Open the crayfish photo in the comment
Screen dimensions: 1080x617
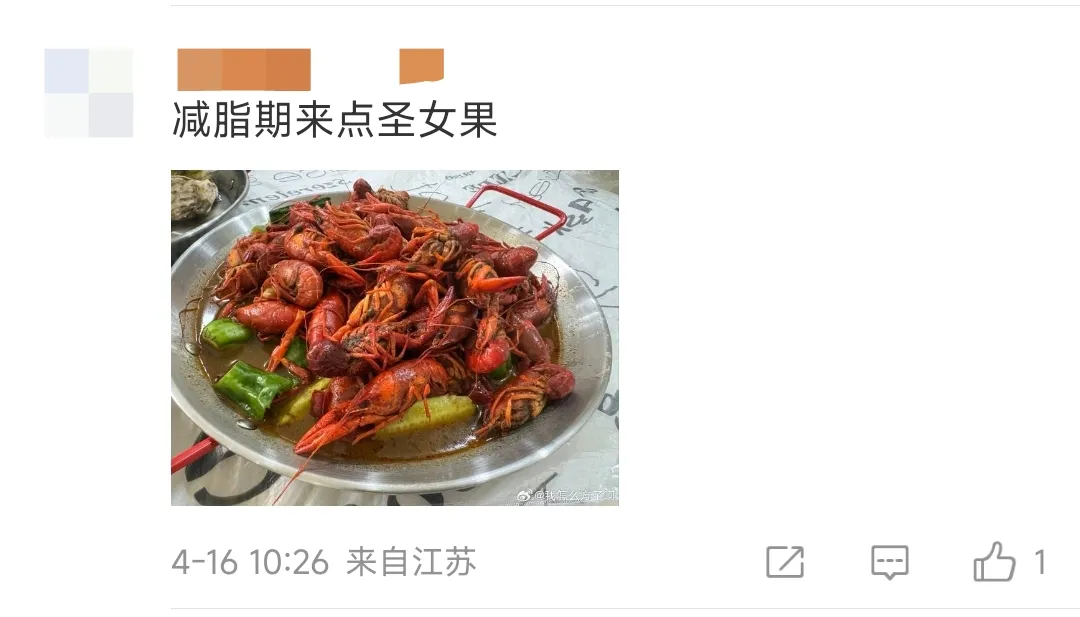pos(394,337)
